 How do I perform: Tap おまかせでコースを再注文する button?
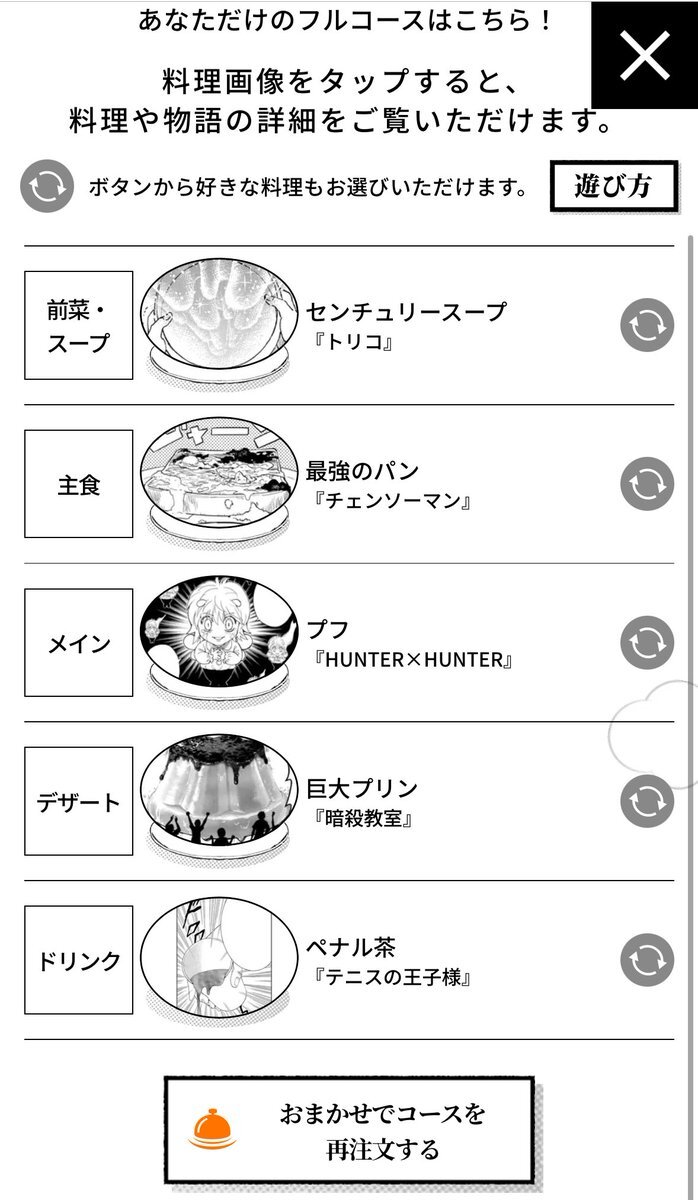point(348,1130)
